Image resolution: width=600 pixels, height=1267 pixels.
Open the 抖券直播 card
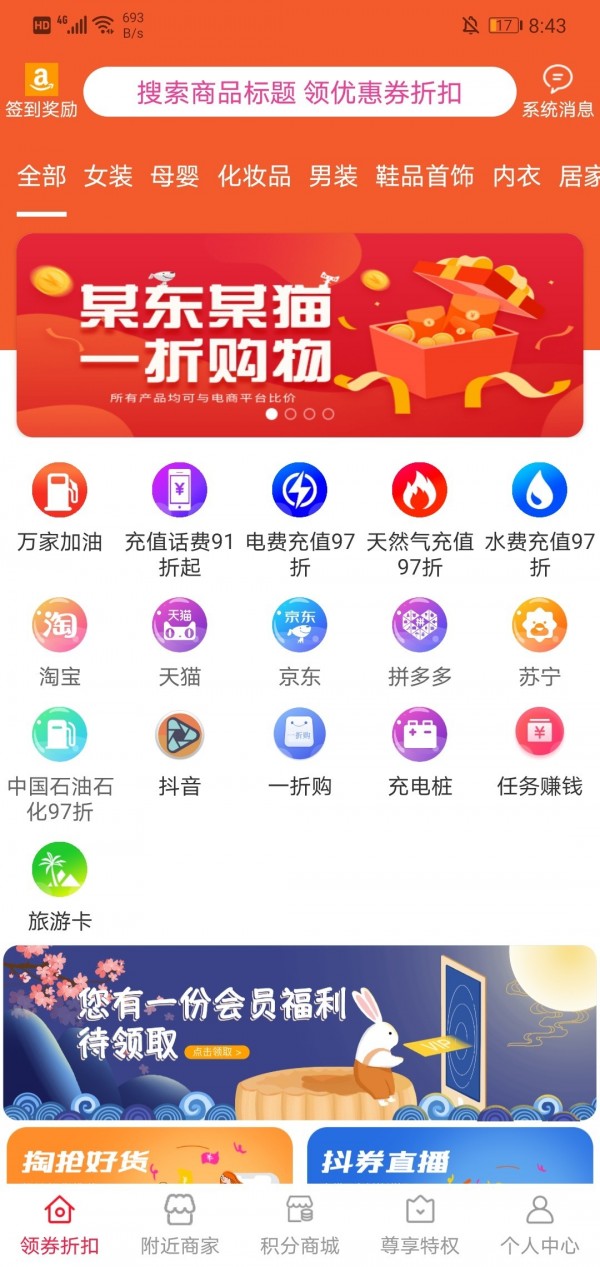pyautogui.click(x=449, y=1157)
